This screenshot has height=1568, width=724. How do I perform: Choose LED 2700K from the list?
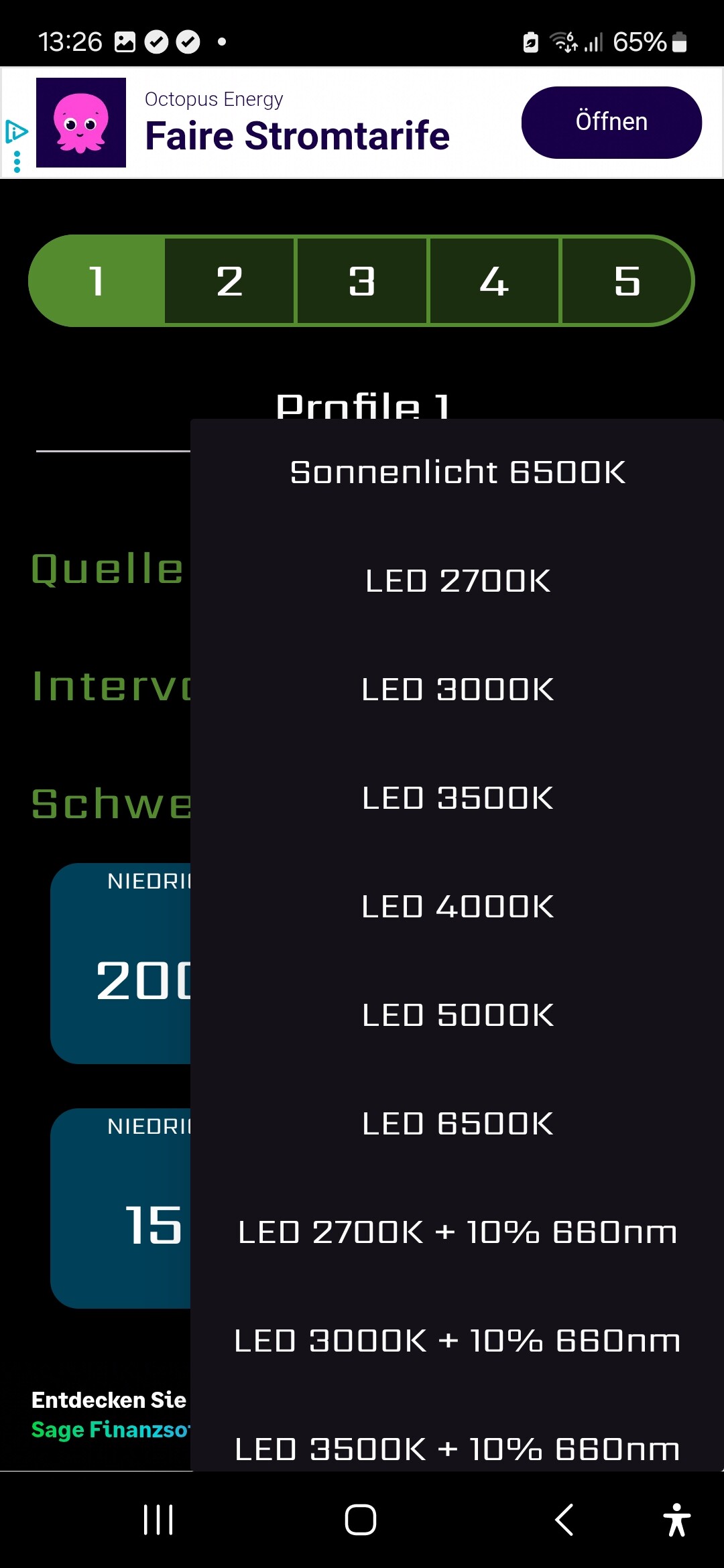tap(457, 581)
